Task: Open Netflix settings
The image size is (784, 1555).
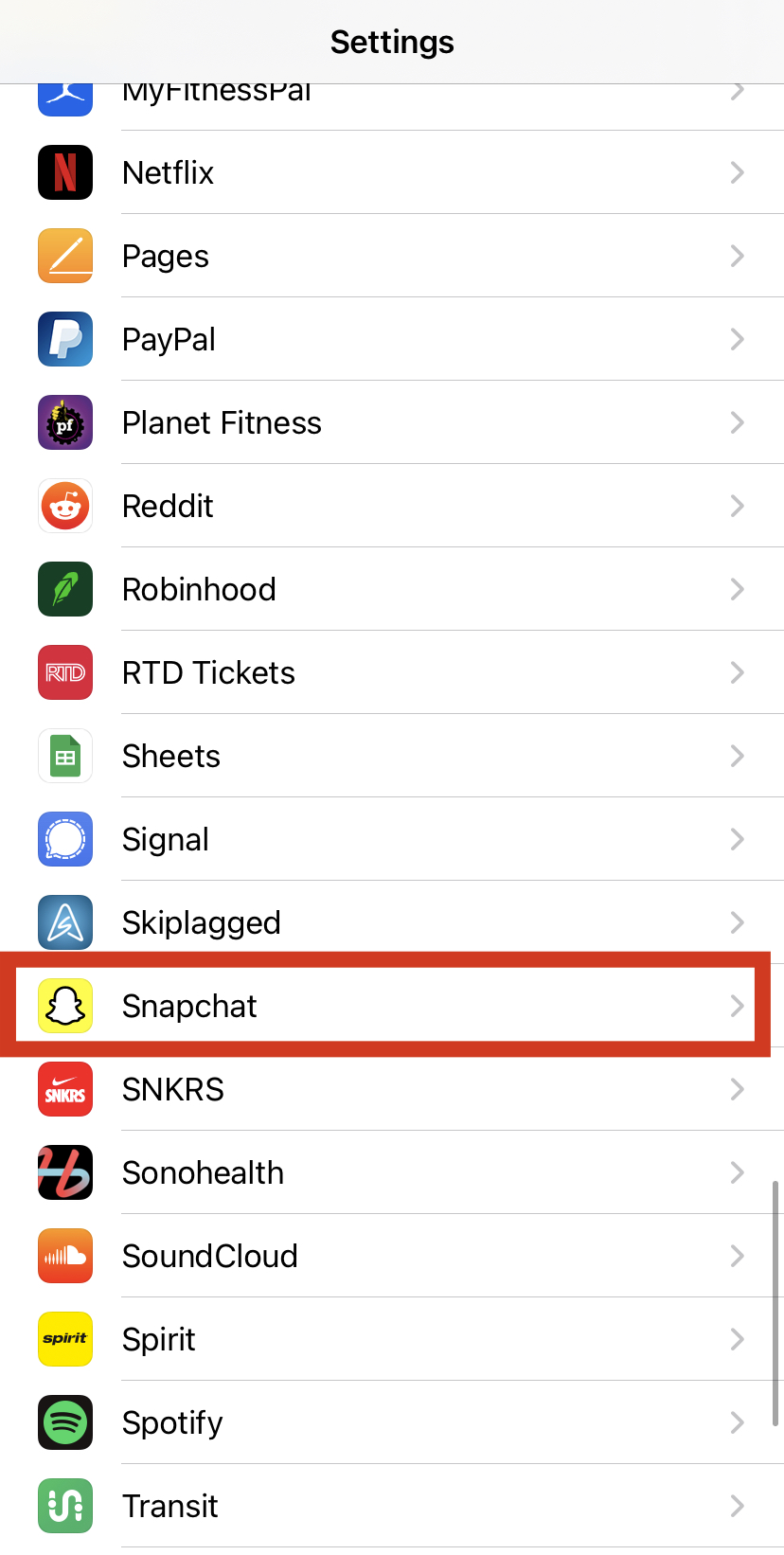Action: click(392, 172)
